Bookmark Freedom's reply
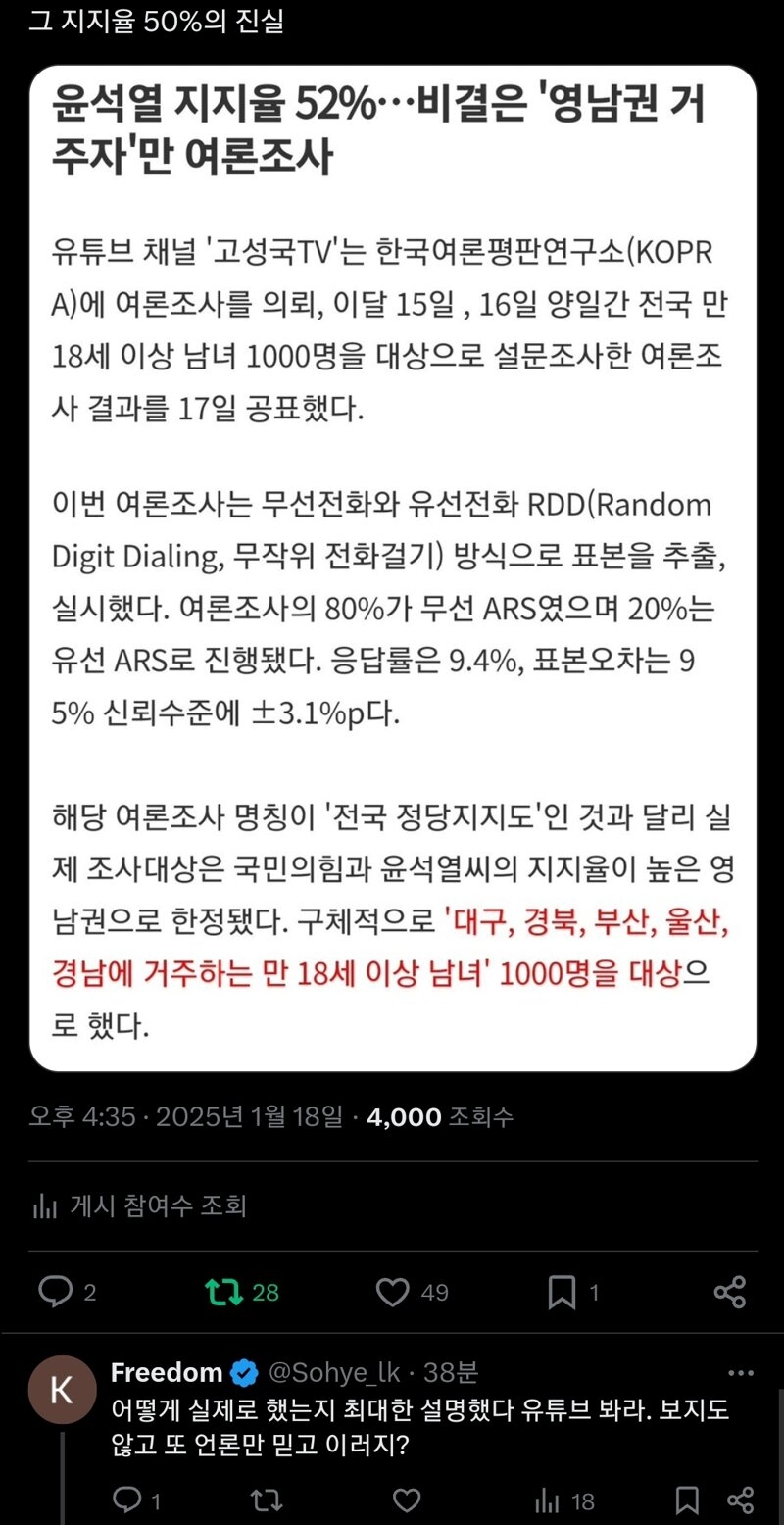 (687, 1500)
